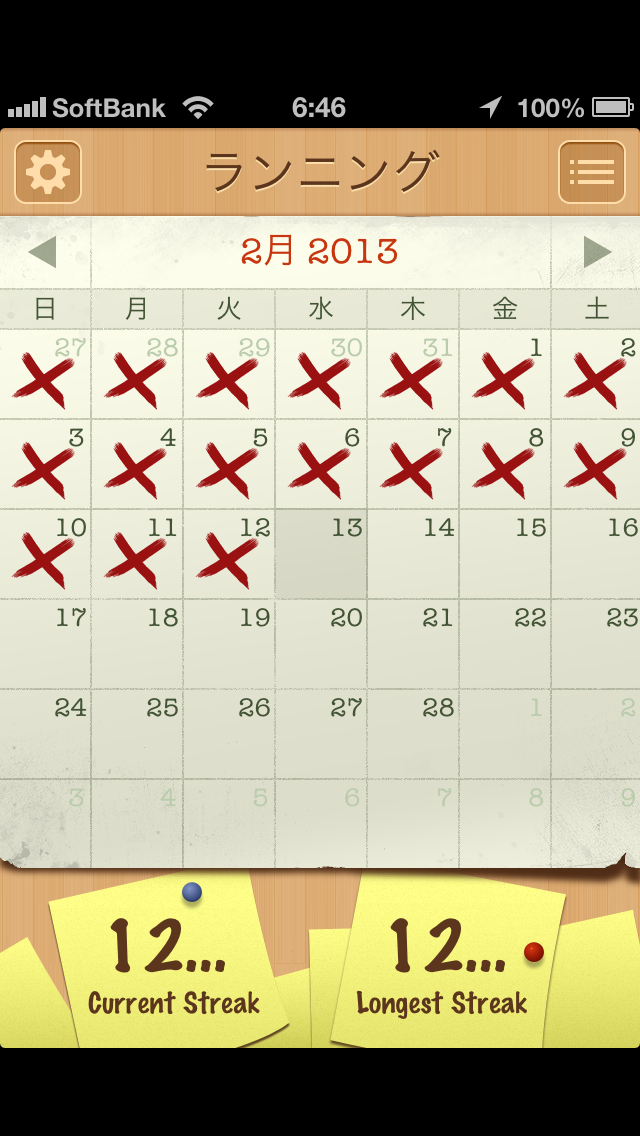Image resolution: width=640 pixels, height=1136 pixels.
Task: Mark February 14 on the calendar
Action: click(413, 555)
